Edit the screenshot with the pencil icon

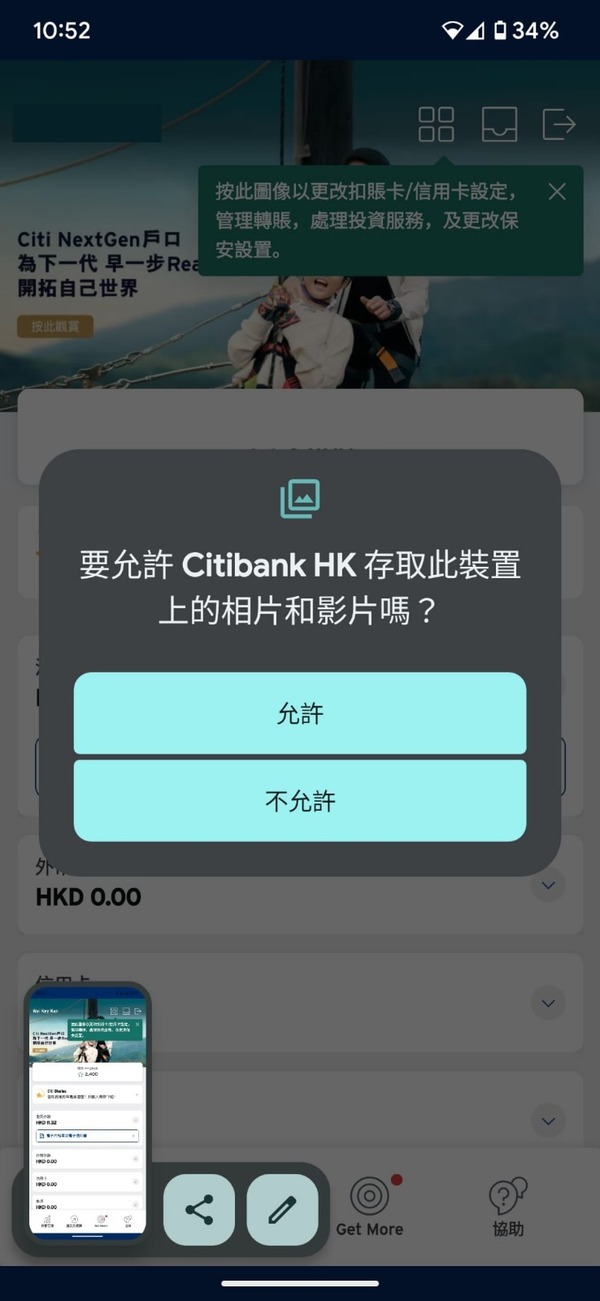pyautogui.click(x=282, y=1210)
